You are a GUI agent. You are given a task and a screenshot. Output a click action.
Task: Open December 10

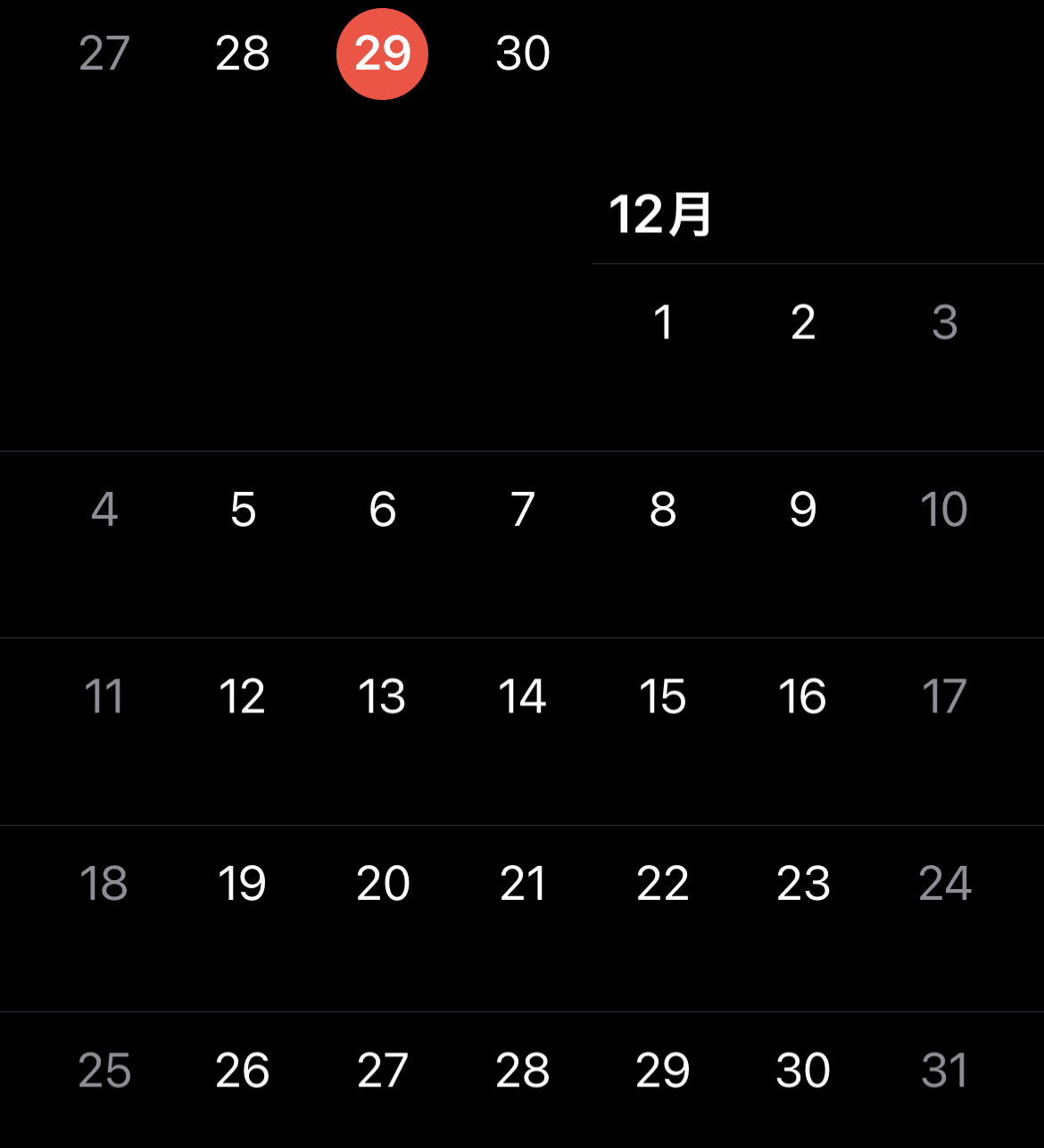[x=944, y=510]
